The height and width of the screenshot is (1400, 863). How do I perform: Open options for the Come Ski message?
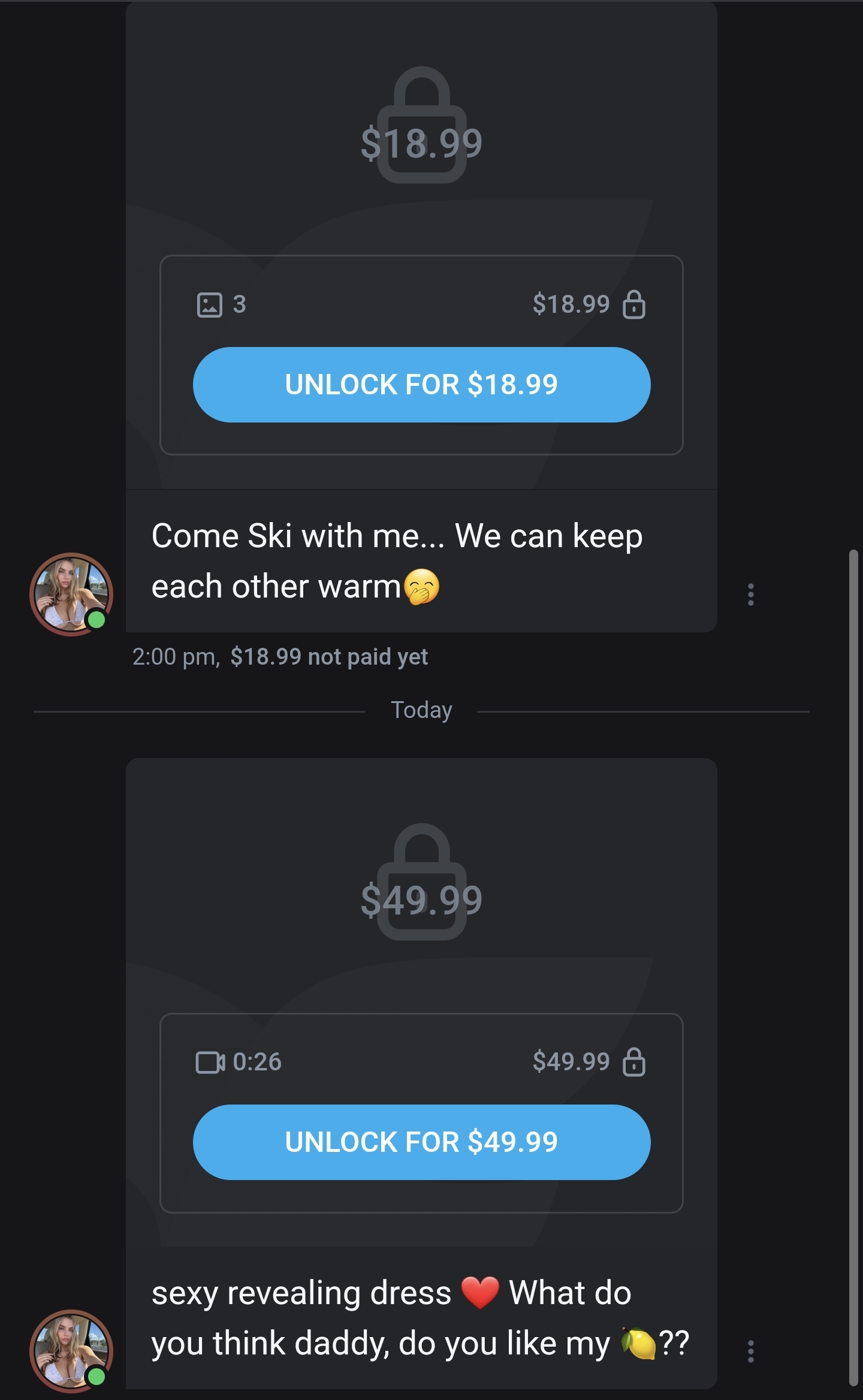point(750,595)
